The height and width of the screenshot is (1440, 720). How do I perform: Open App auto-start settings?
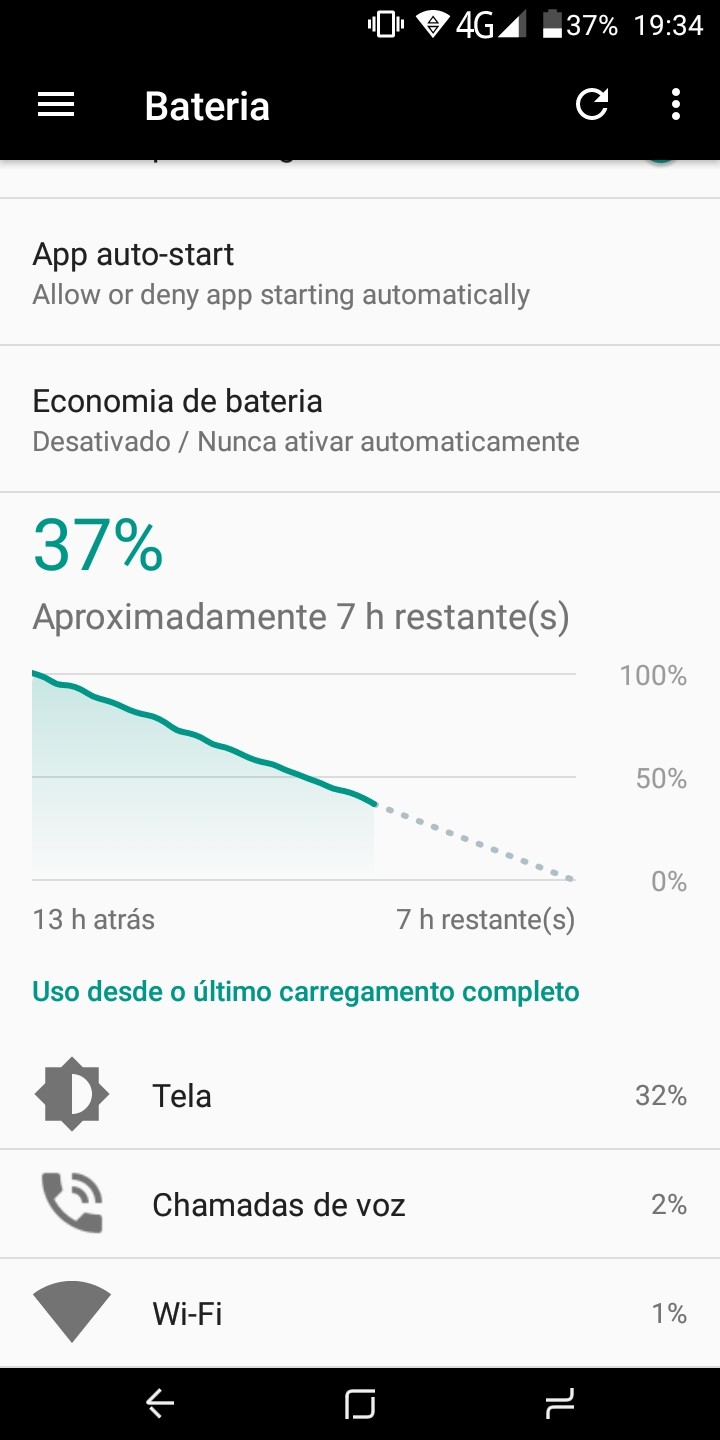[360, 272]
